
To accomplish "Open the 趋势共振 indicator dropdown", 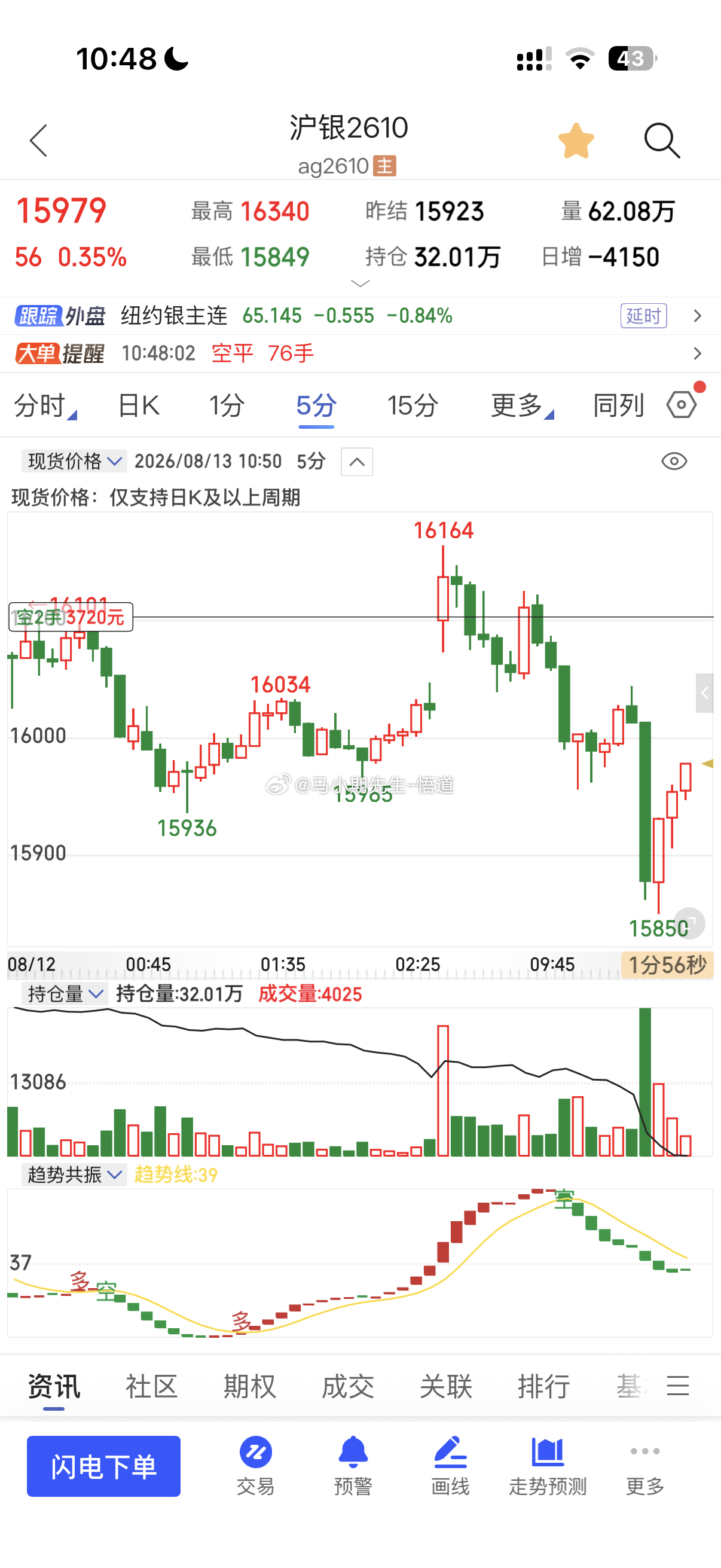I will (x=74, y=1174).
